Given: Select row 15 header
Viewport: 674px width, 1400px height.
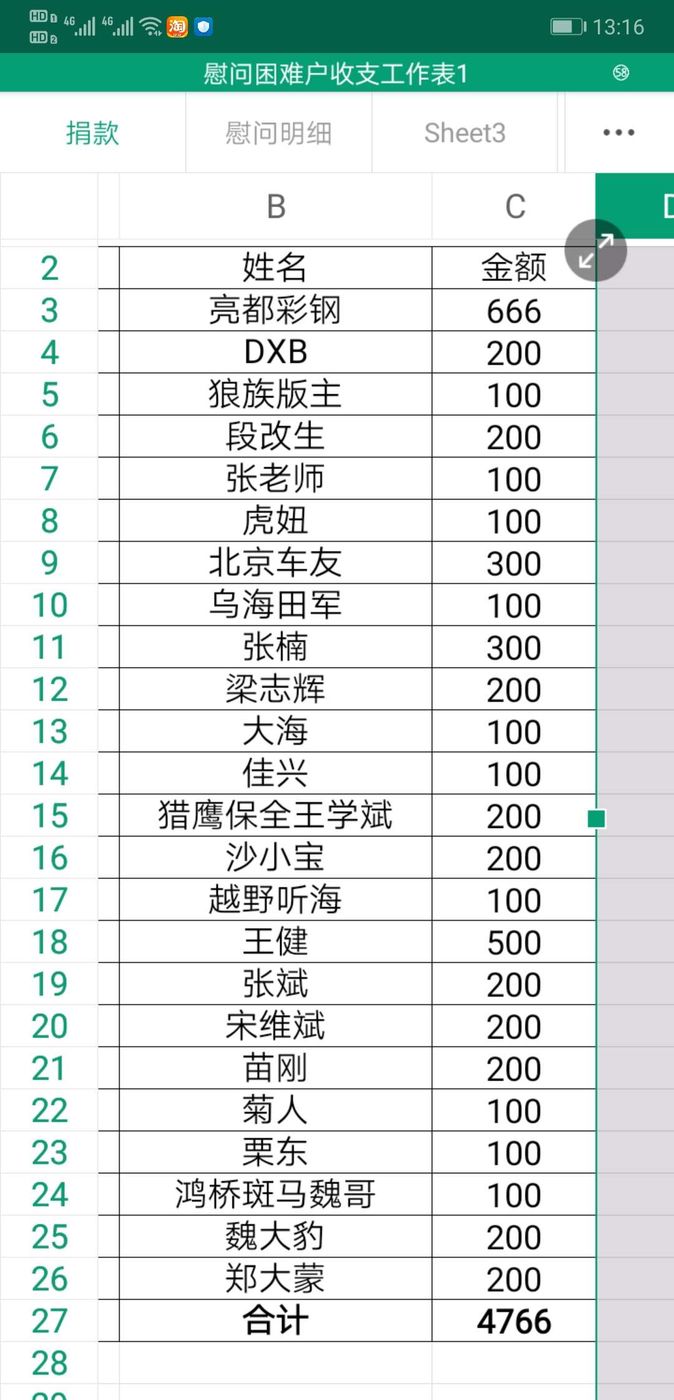Looking at the screenshot, I should (x=49, y=816).
